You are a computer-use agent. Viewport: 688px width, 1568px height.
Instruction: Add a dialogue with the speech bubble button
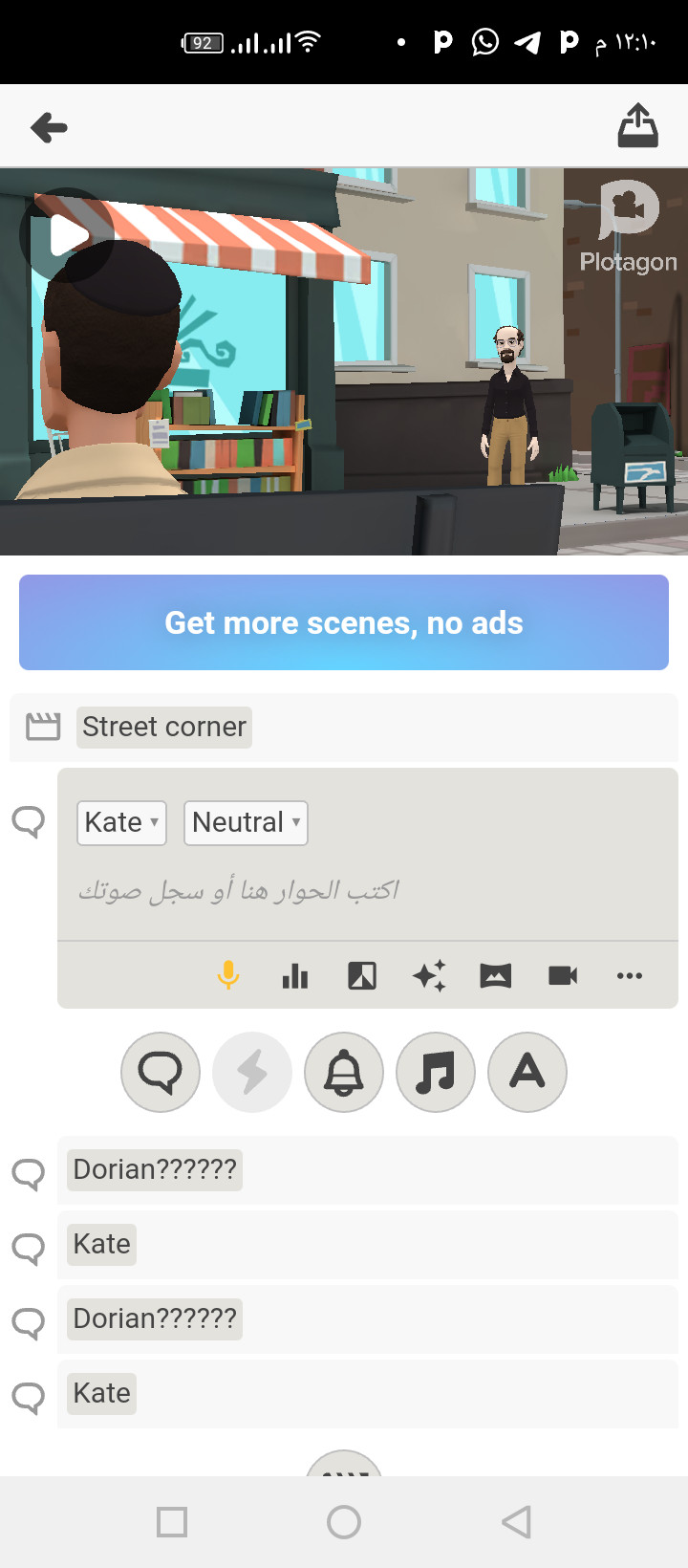(x=161, y=1072)
